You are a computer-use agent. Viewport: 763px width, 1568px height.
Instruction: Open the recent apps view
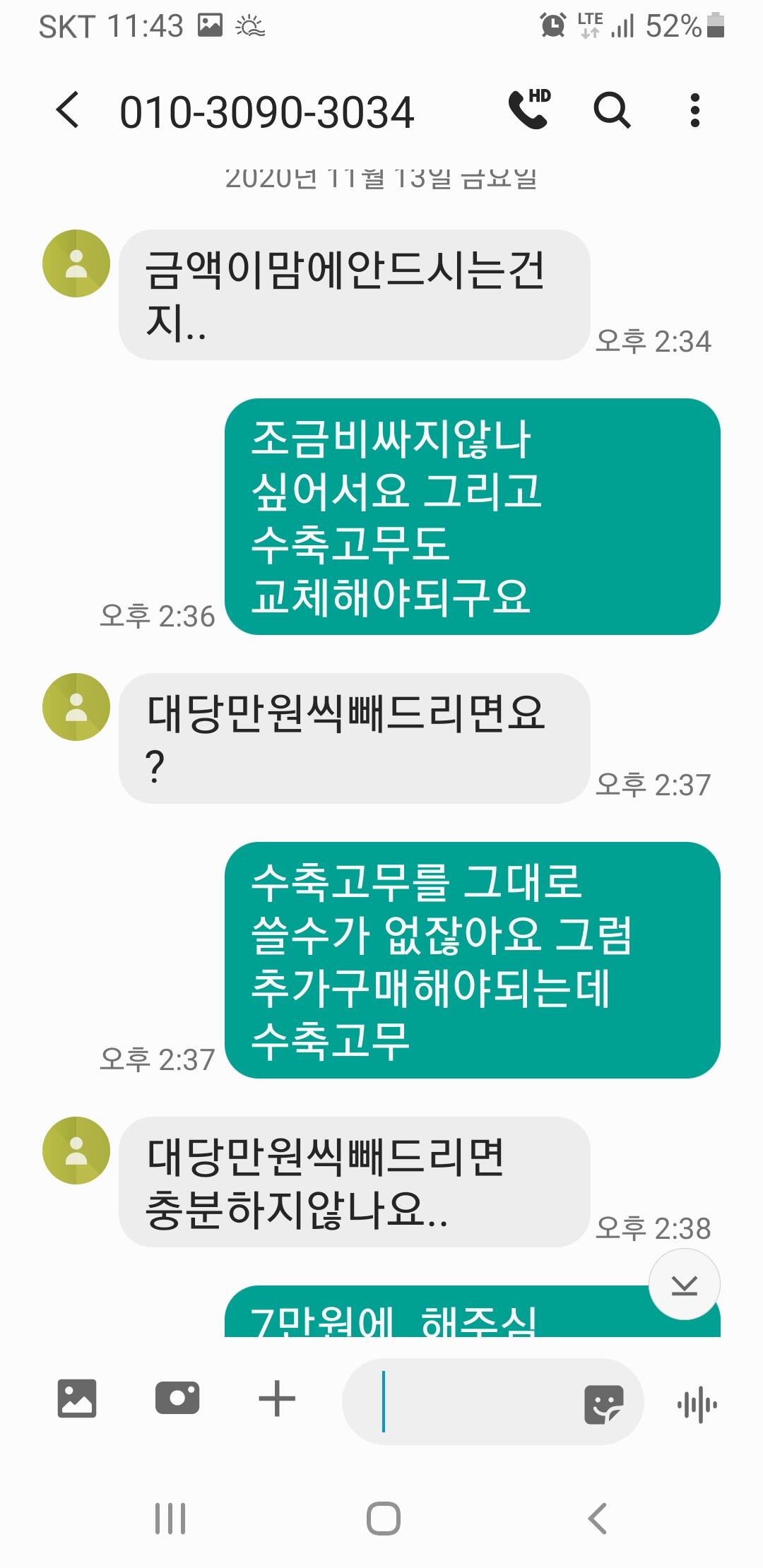[170, 1519]
